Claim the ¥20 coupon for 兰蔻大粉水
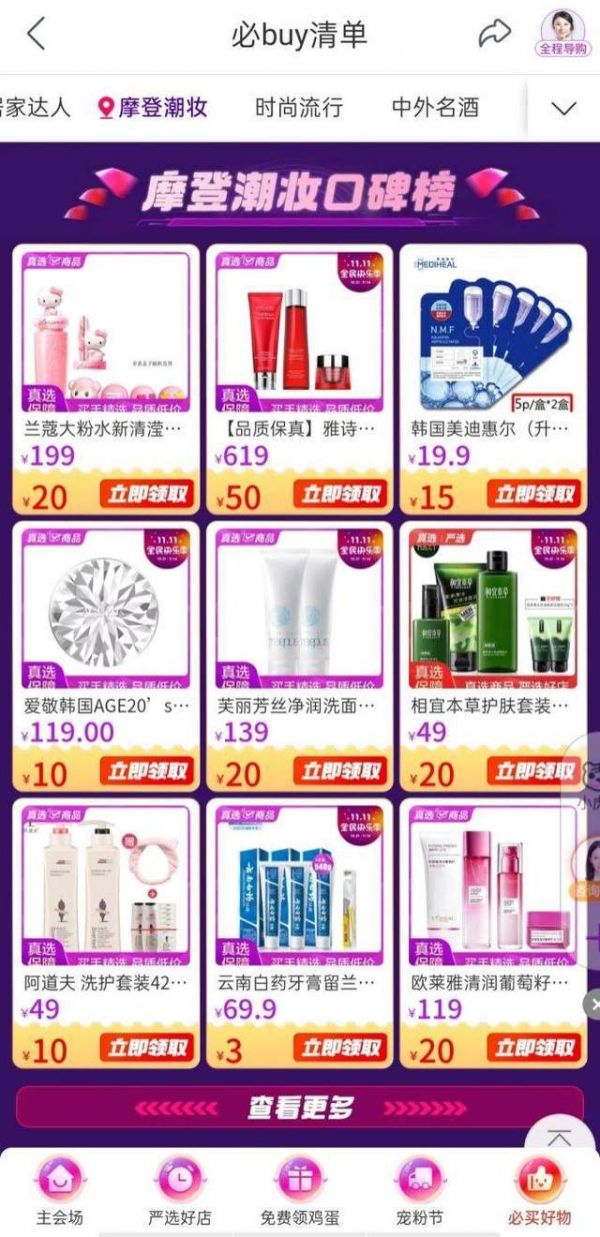The width and height of the screenshot is (600, 1237). [146, 494]
